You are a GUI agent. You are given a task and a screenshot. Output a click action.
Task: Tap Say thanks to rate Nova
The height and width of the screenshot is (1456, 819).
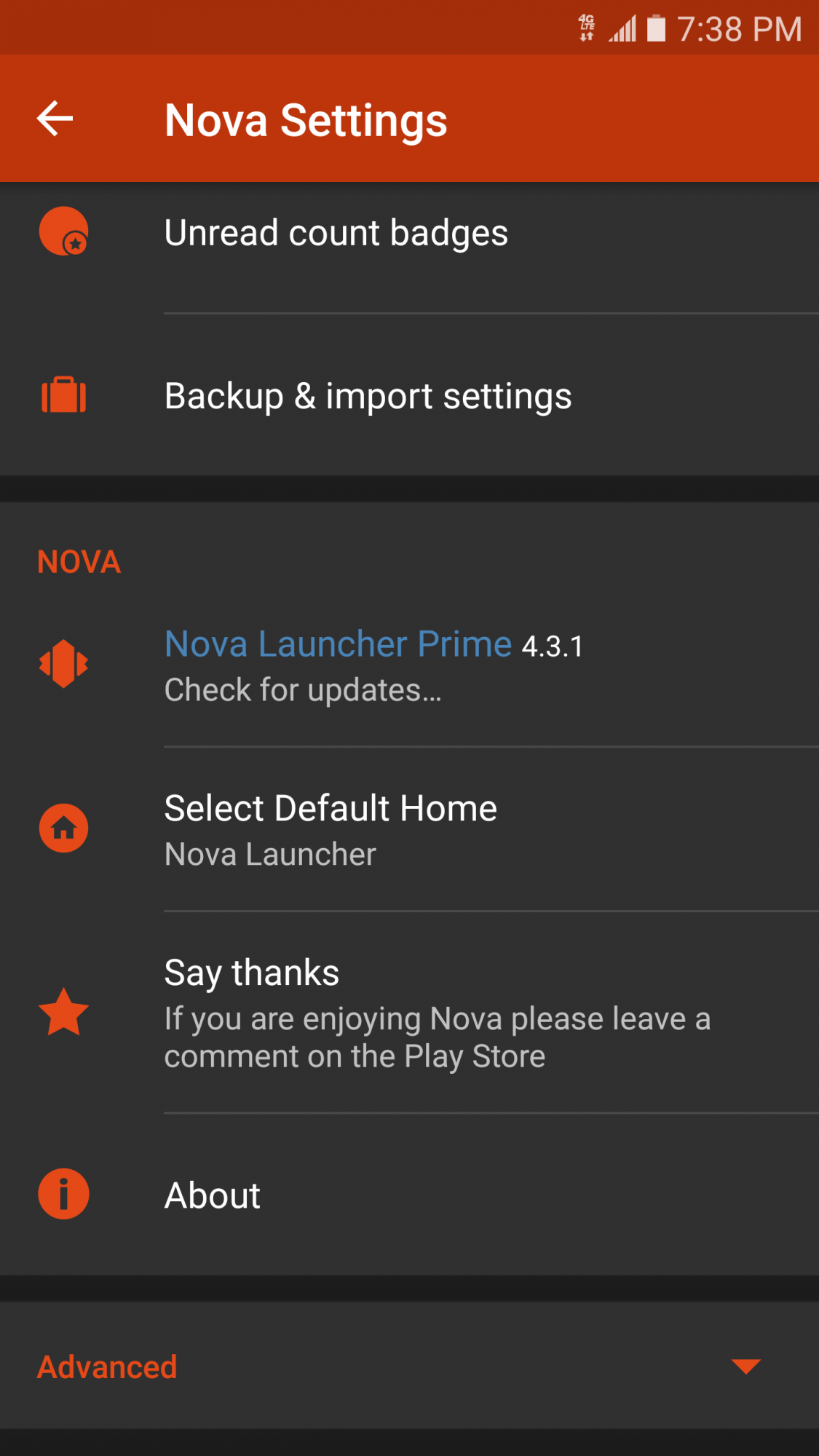tap(409, 1012)
